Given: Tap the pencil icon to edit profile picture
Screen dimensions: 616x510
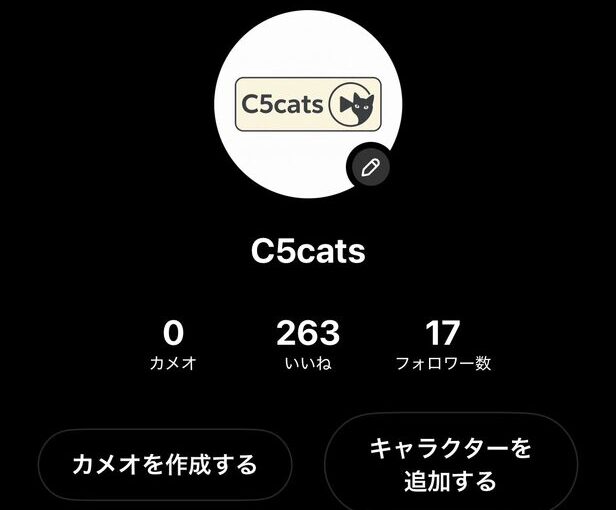Looking at the screenshot, I should click(x=369, y=168).
